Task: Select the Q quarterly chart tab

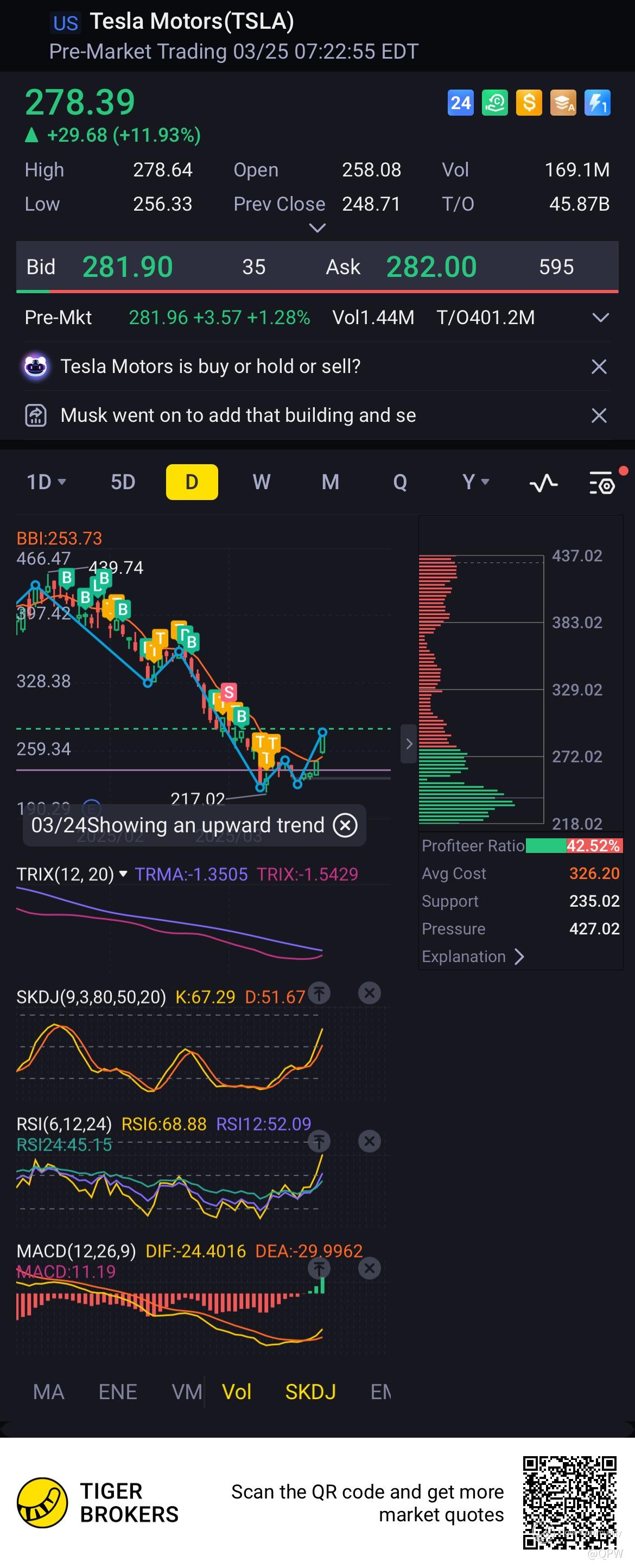Action: click(x=399, y=482)
